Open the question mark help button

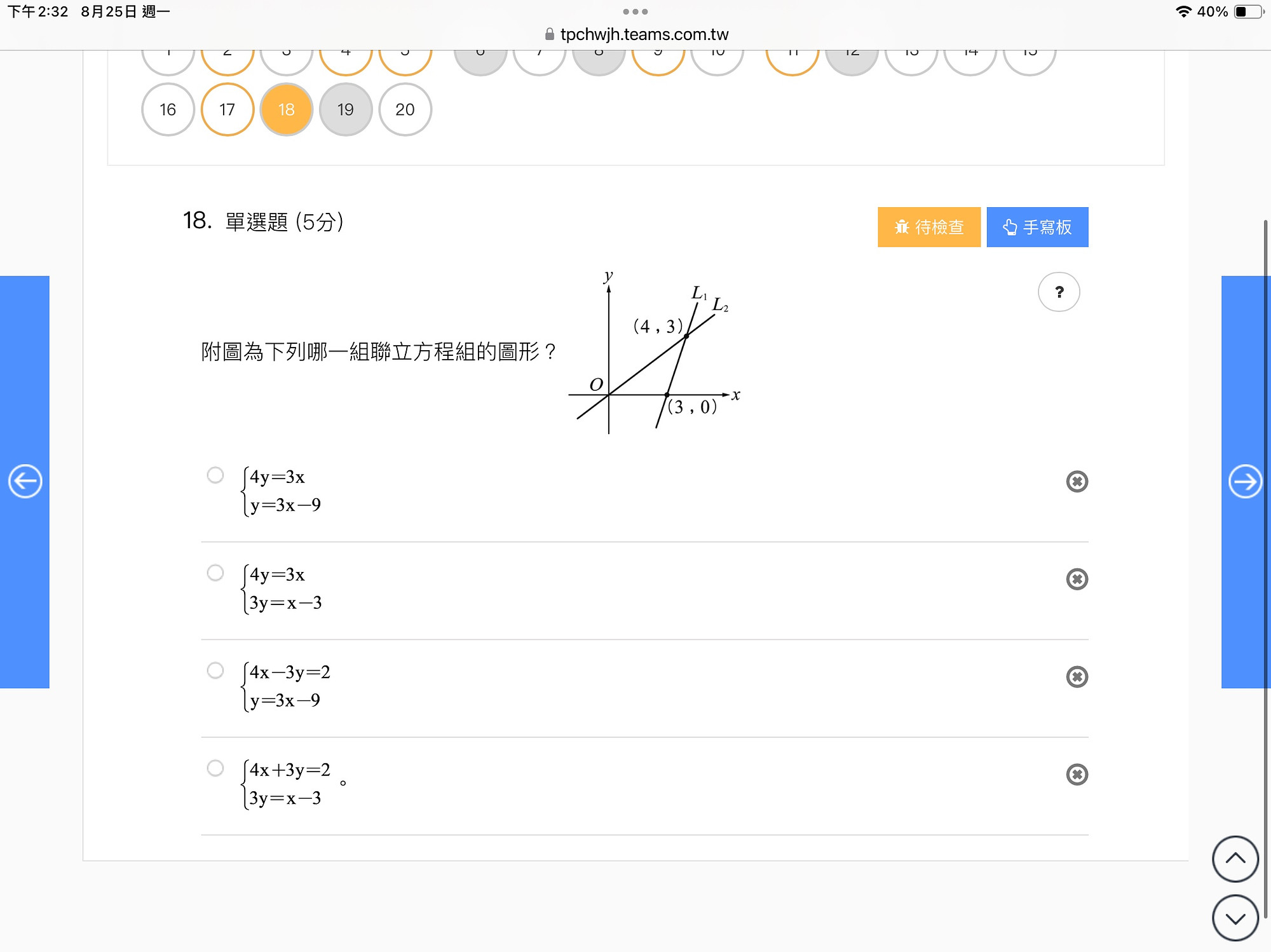pyautogui.click(x=1059, y=292)
